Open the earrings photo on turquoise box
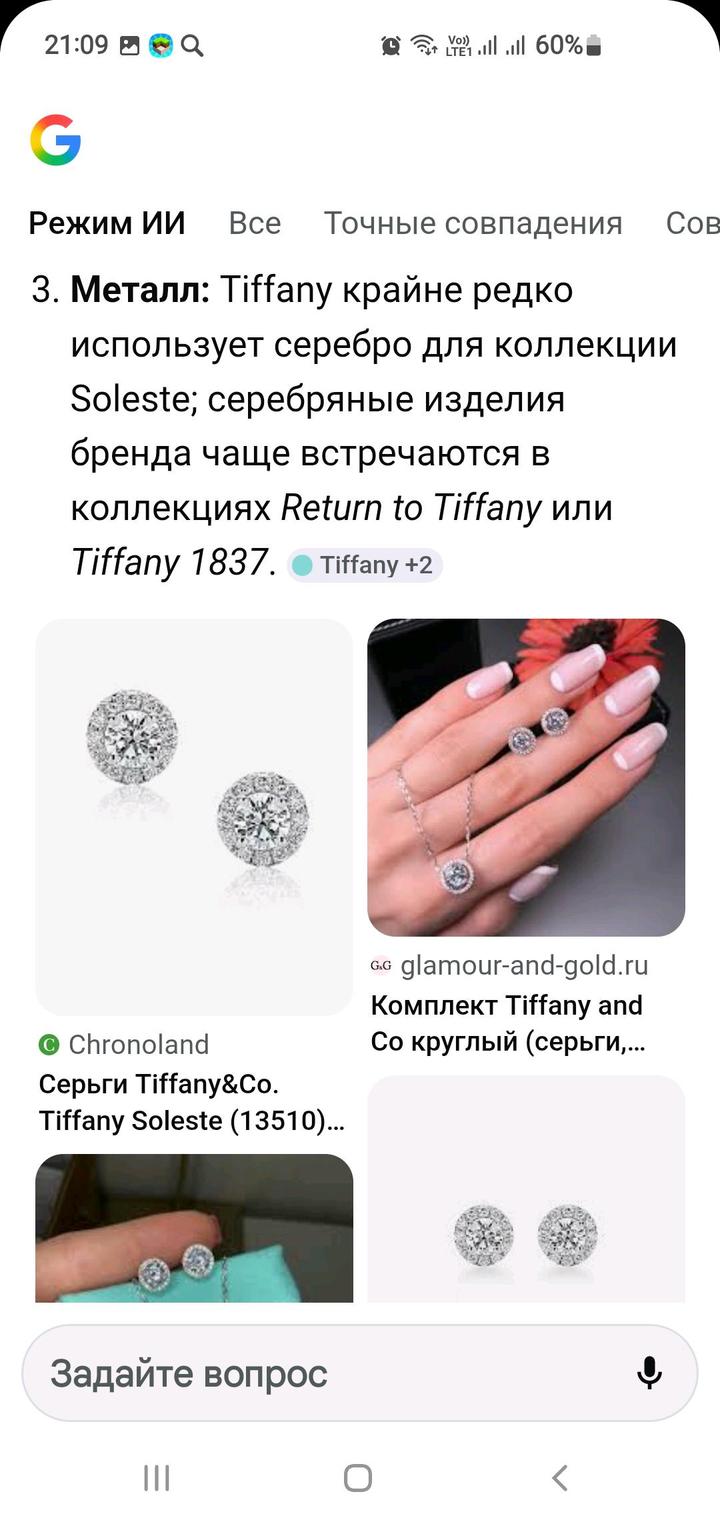This screenshot has width=720, height=1520. (194, 1228)
